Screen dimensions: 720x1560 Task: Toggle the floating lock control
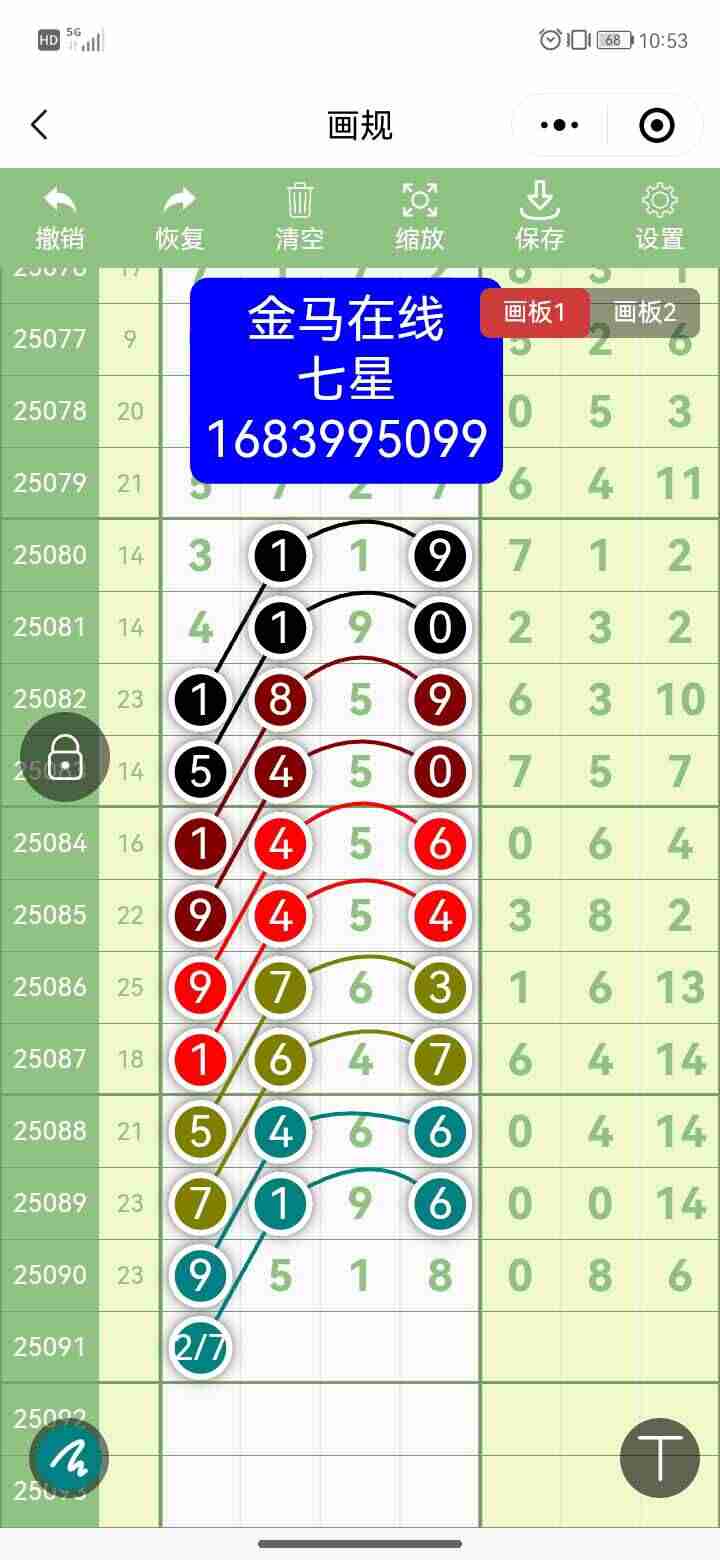point(63,756)
